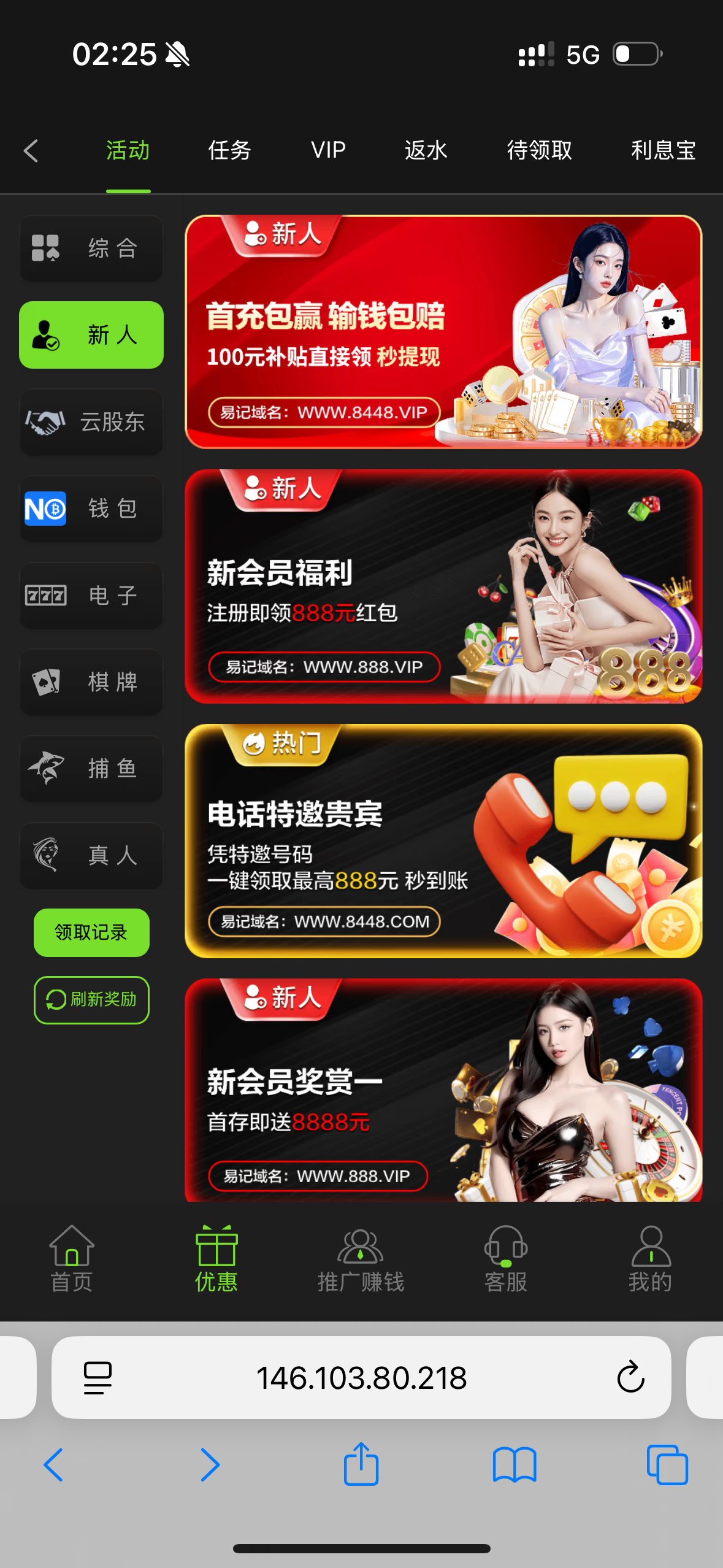This screenshot has height=1568, width=723.
Task: Select the 电子 category
Action: click(91, 596)
